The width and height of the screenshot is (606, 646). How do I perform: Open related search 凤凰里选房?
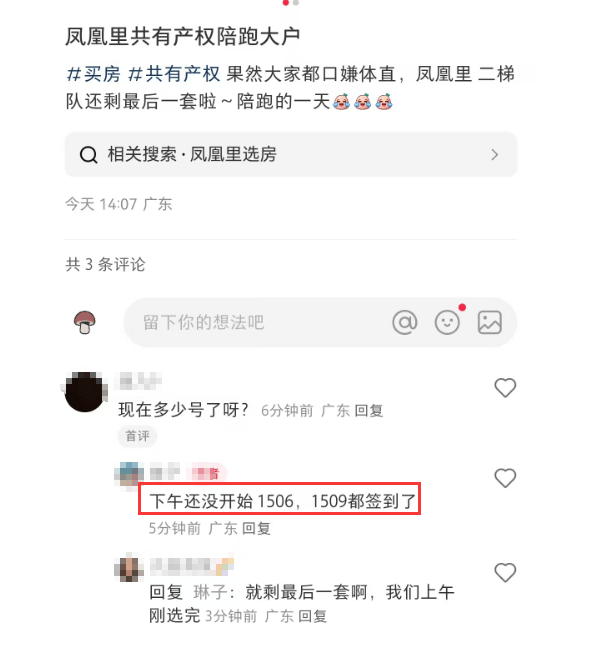coord(290,154)
